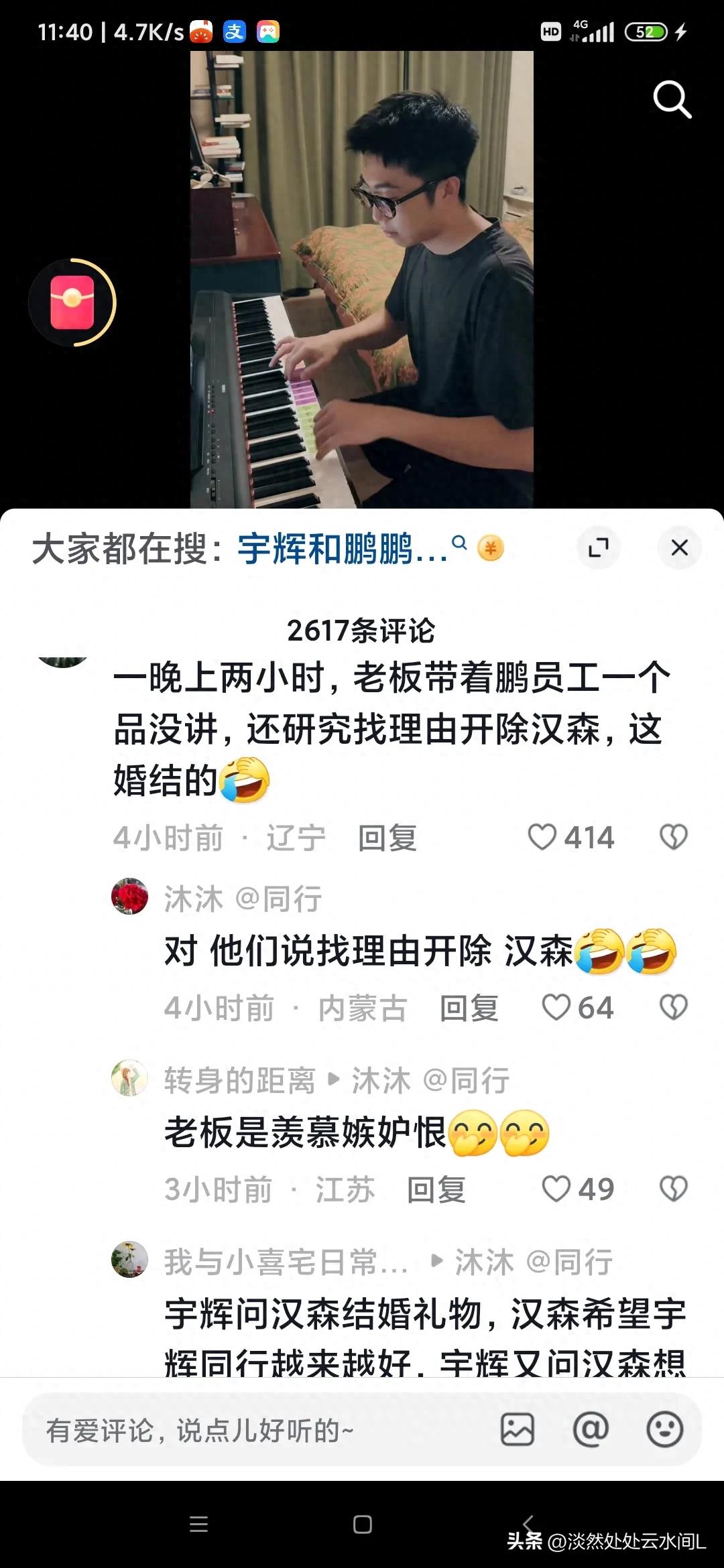The width and height of the screenshot is (724, 1568).
Task: Open search from the magnifier icon
Action: pos(672,100)
